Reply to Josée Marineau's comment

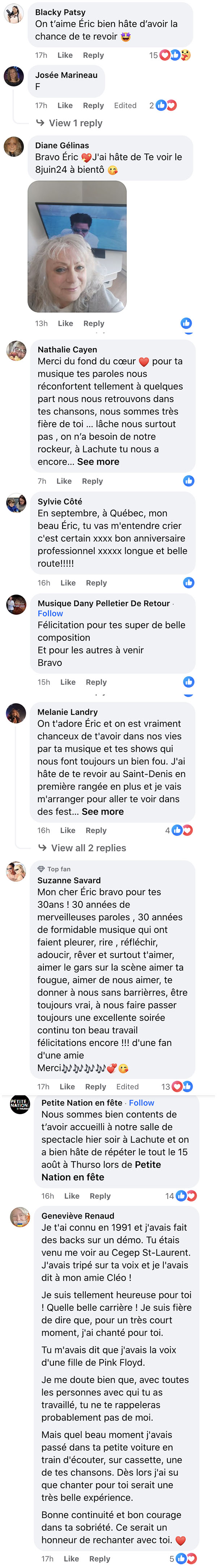(x=94, y=106)
